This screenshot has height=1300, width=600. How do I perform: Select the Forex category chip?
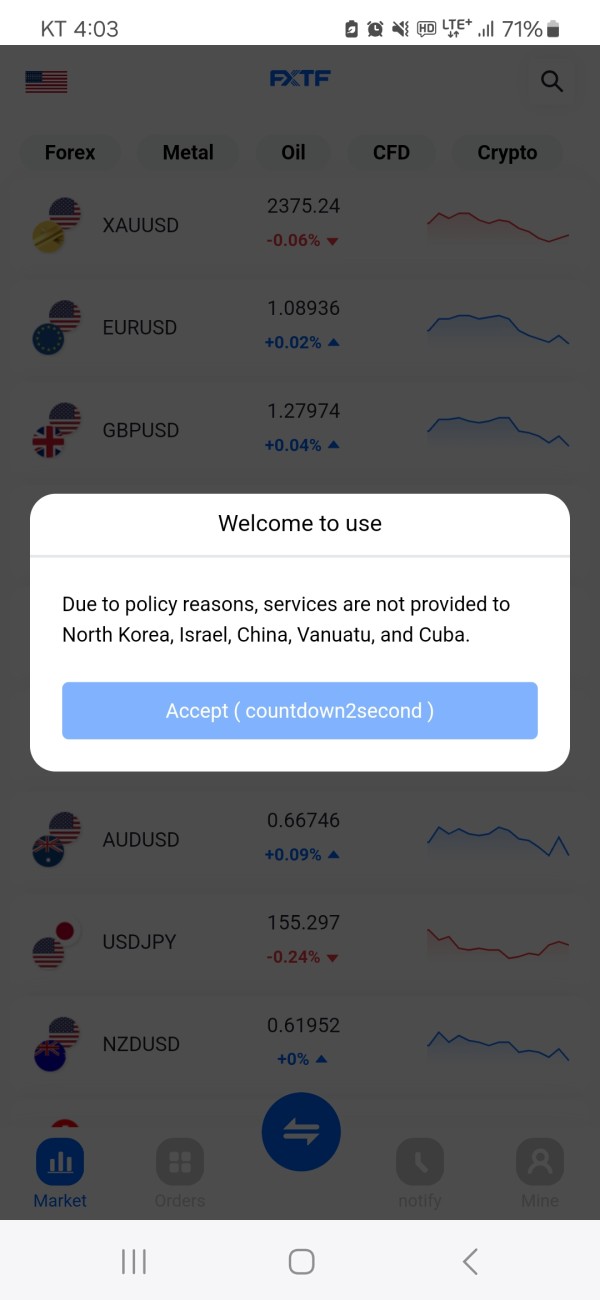coord(70,153)
